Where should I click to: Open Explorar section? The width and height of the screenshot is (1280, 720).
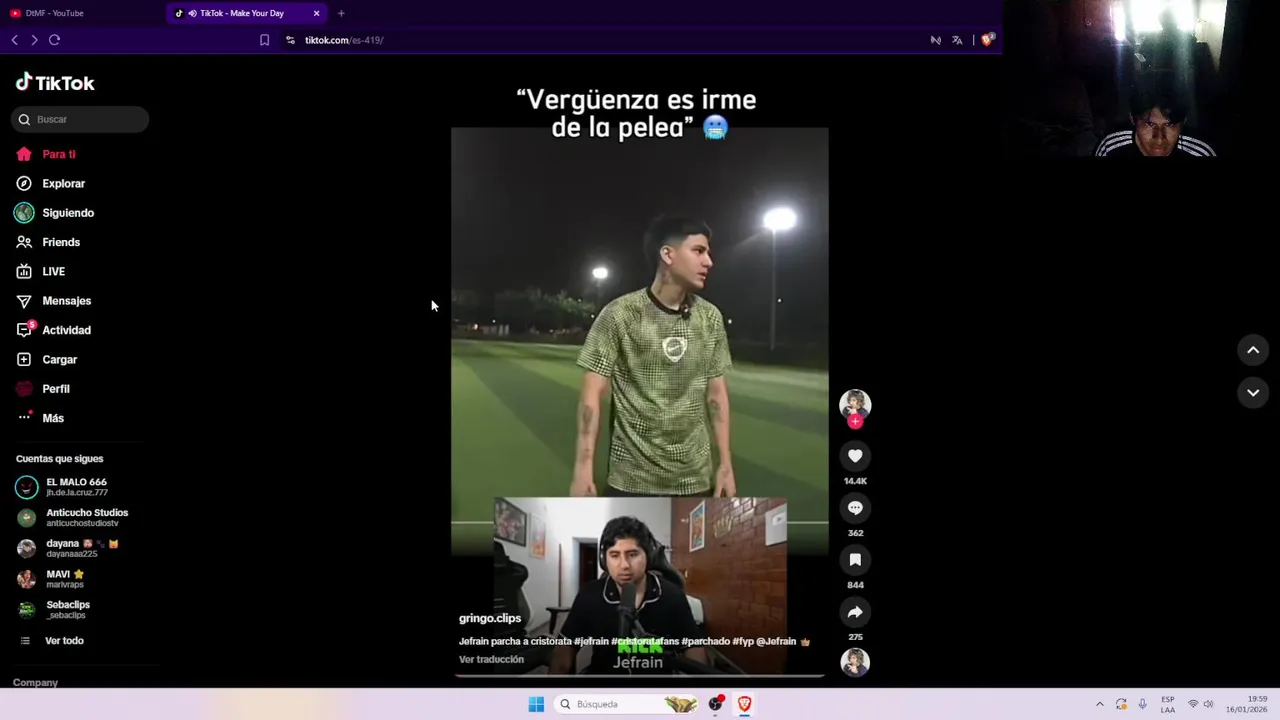(63, 184)
